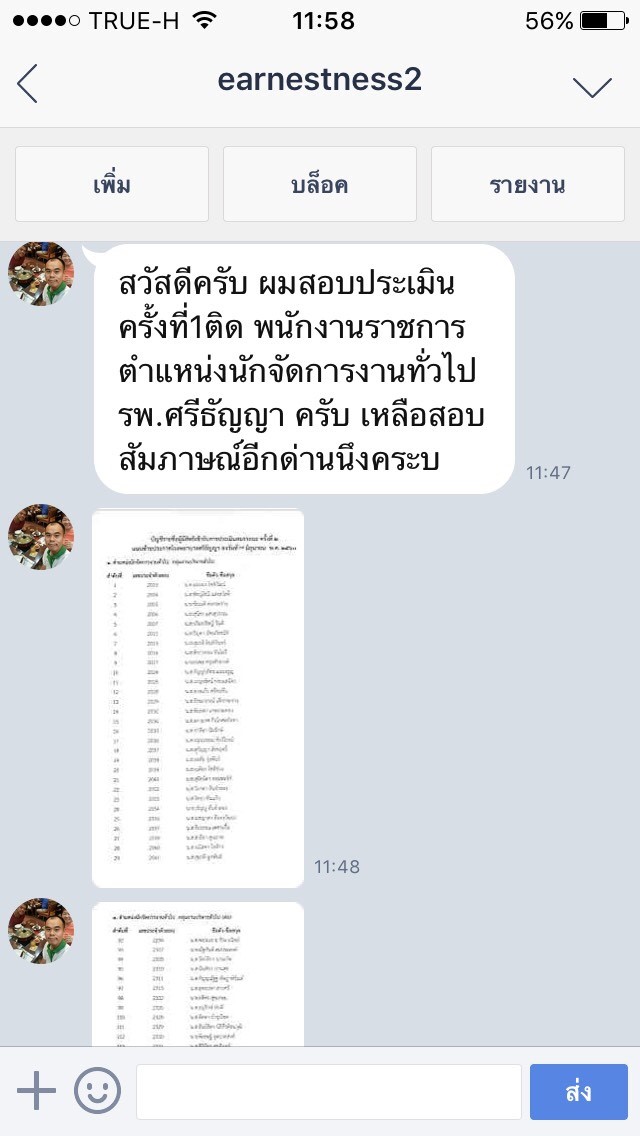Report this user with รายงาน

[527, 184]
